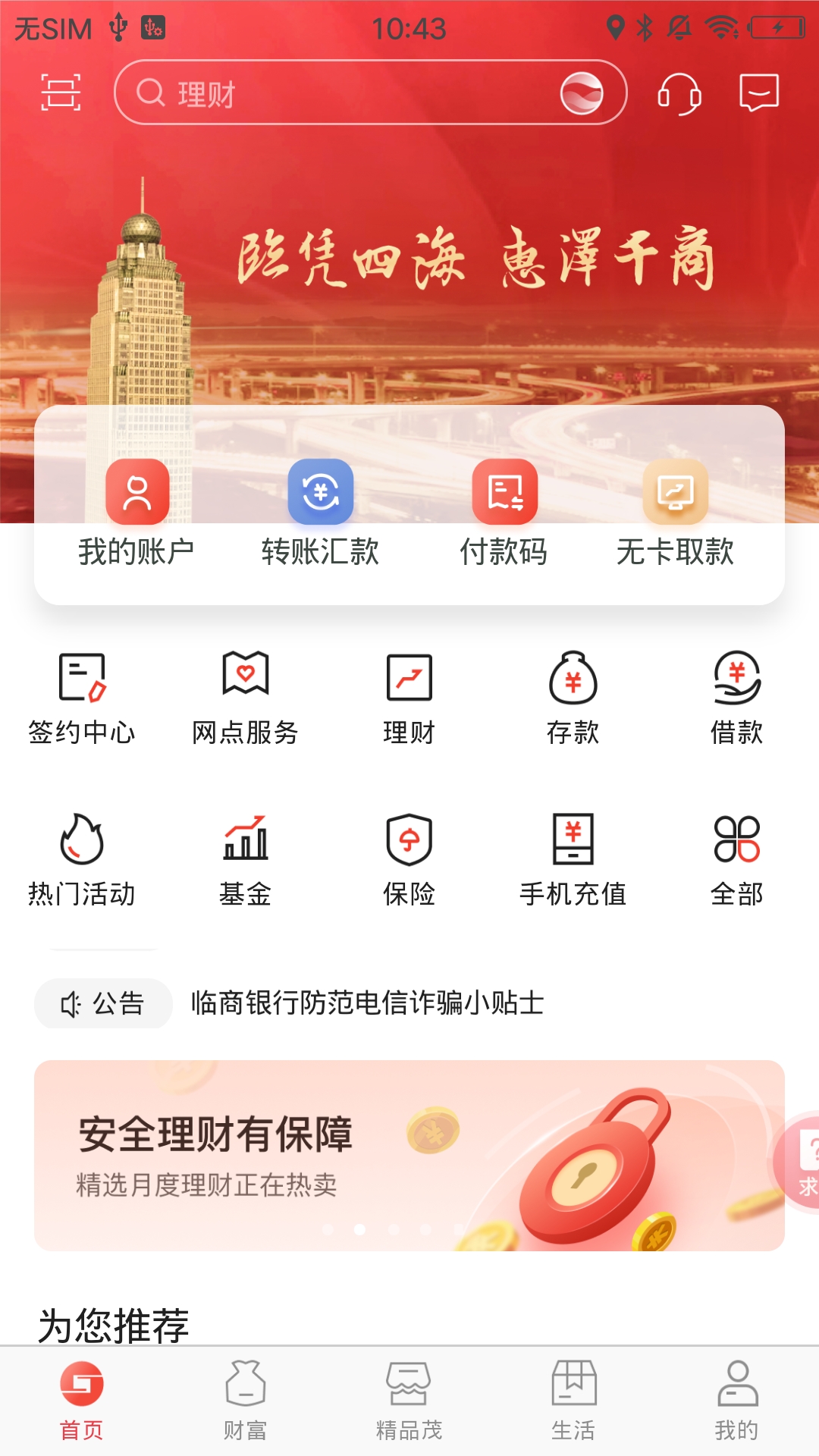Read the 临商银行防范电信诈骗小贴士 announcement
This screenshot has height=1456, width=819.
point(366,1003)
